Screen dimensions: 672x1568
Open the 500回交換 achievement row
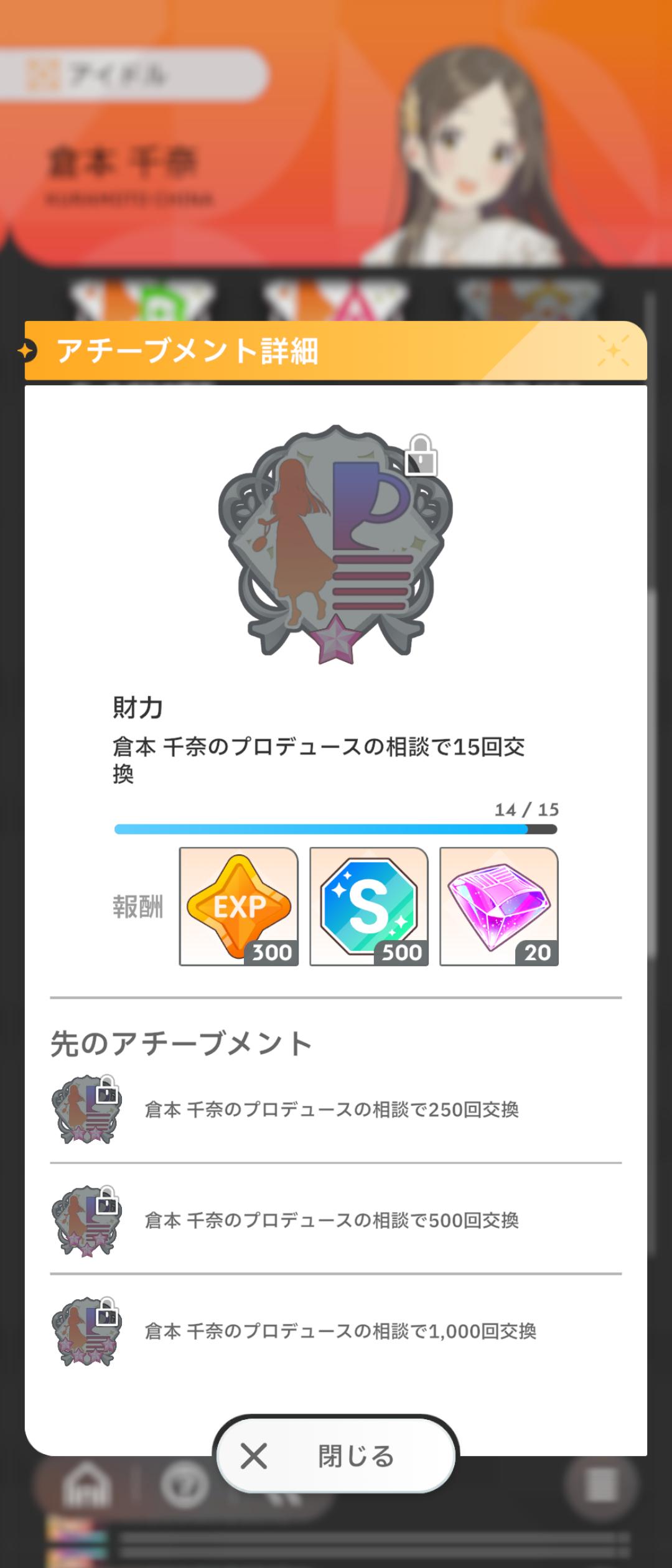click(336, 1220)
